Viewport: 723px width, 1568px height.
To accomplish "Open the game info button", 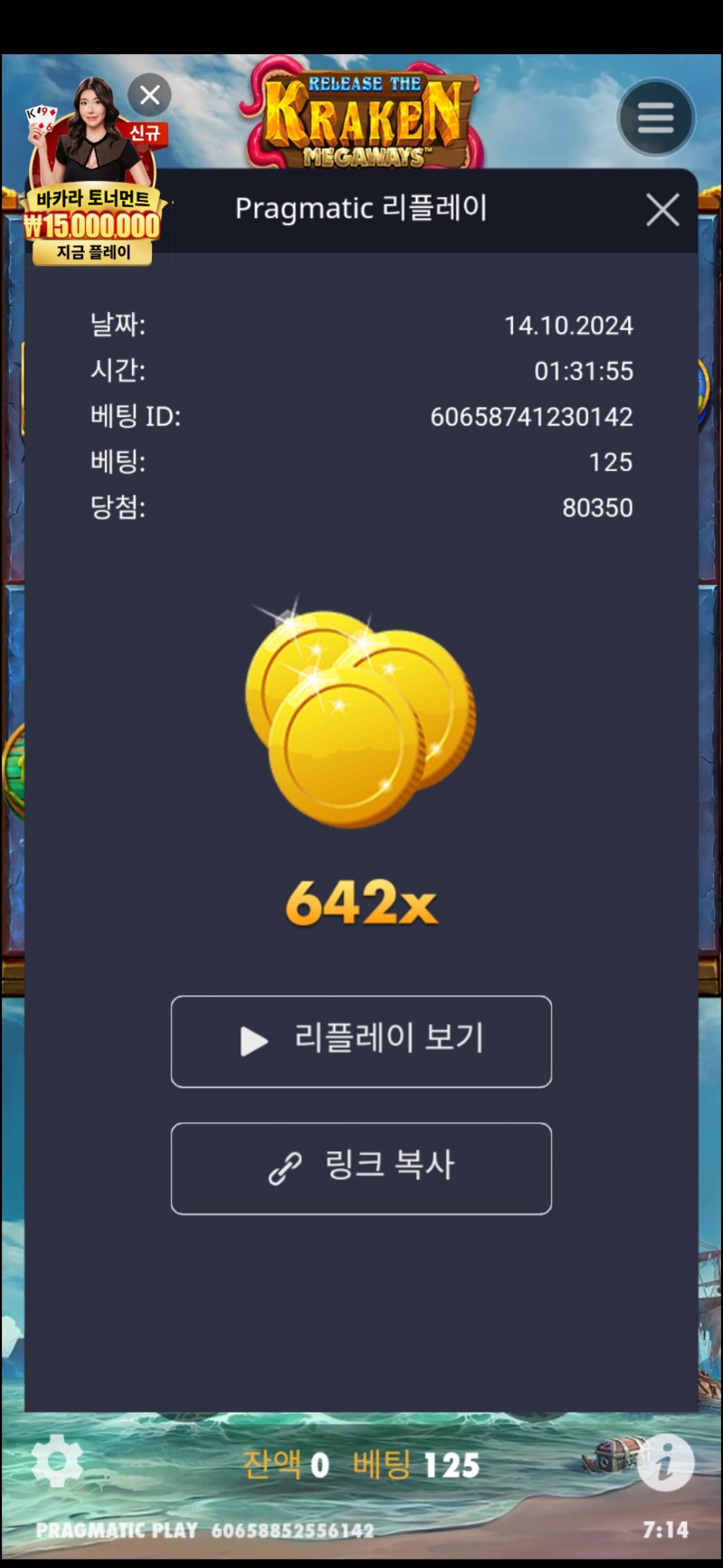I will pyautogui.click(x=665, y=1461).
